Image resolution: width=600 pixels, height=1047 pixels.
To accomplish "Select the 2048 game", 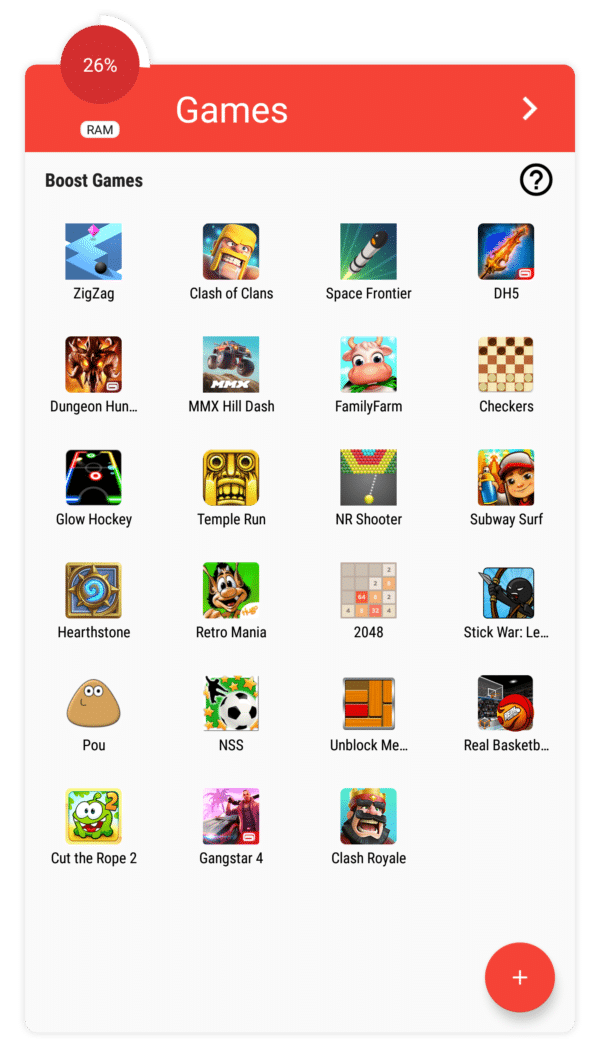I will [x=368, y=591].
